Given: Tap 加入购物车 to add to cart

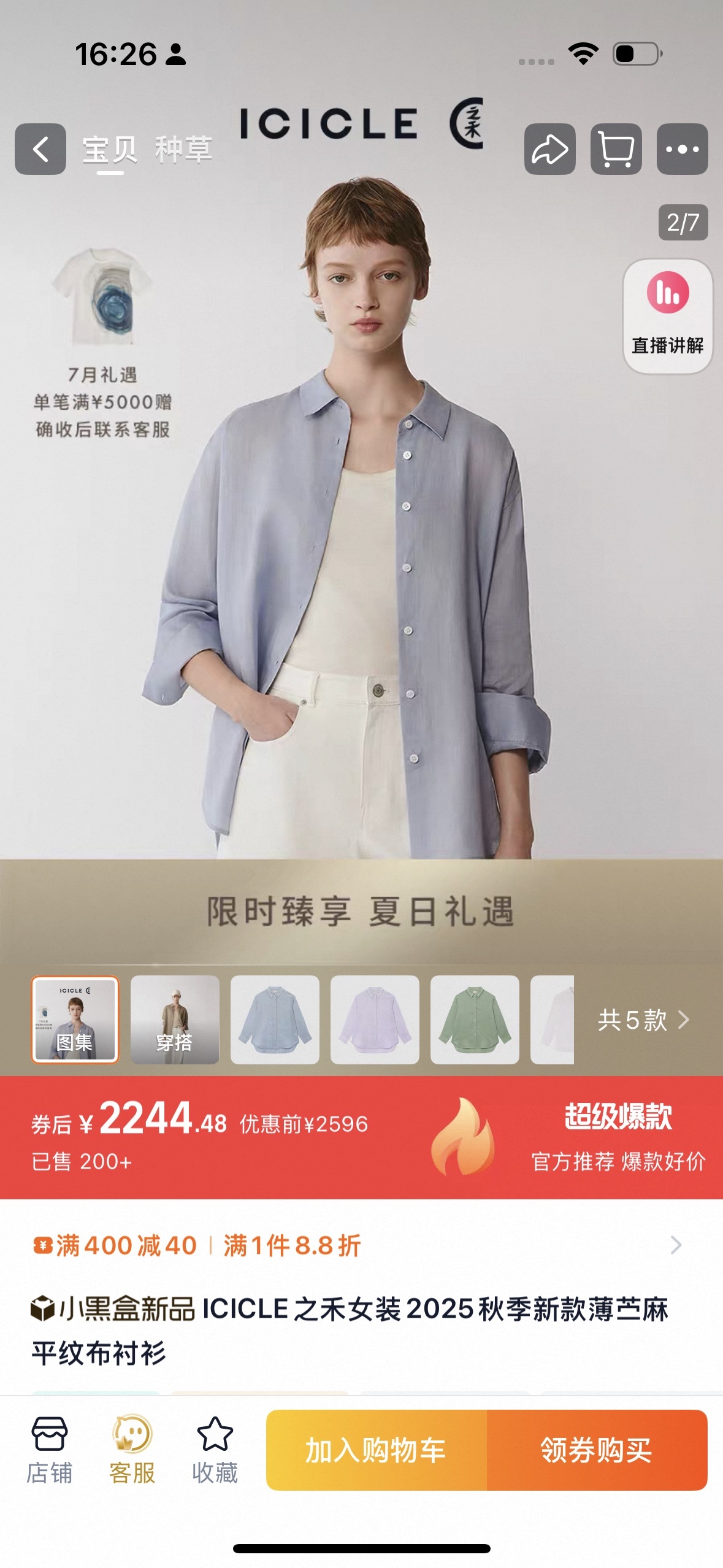Looking at the screenshot, I should click(376, 1450).
